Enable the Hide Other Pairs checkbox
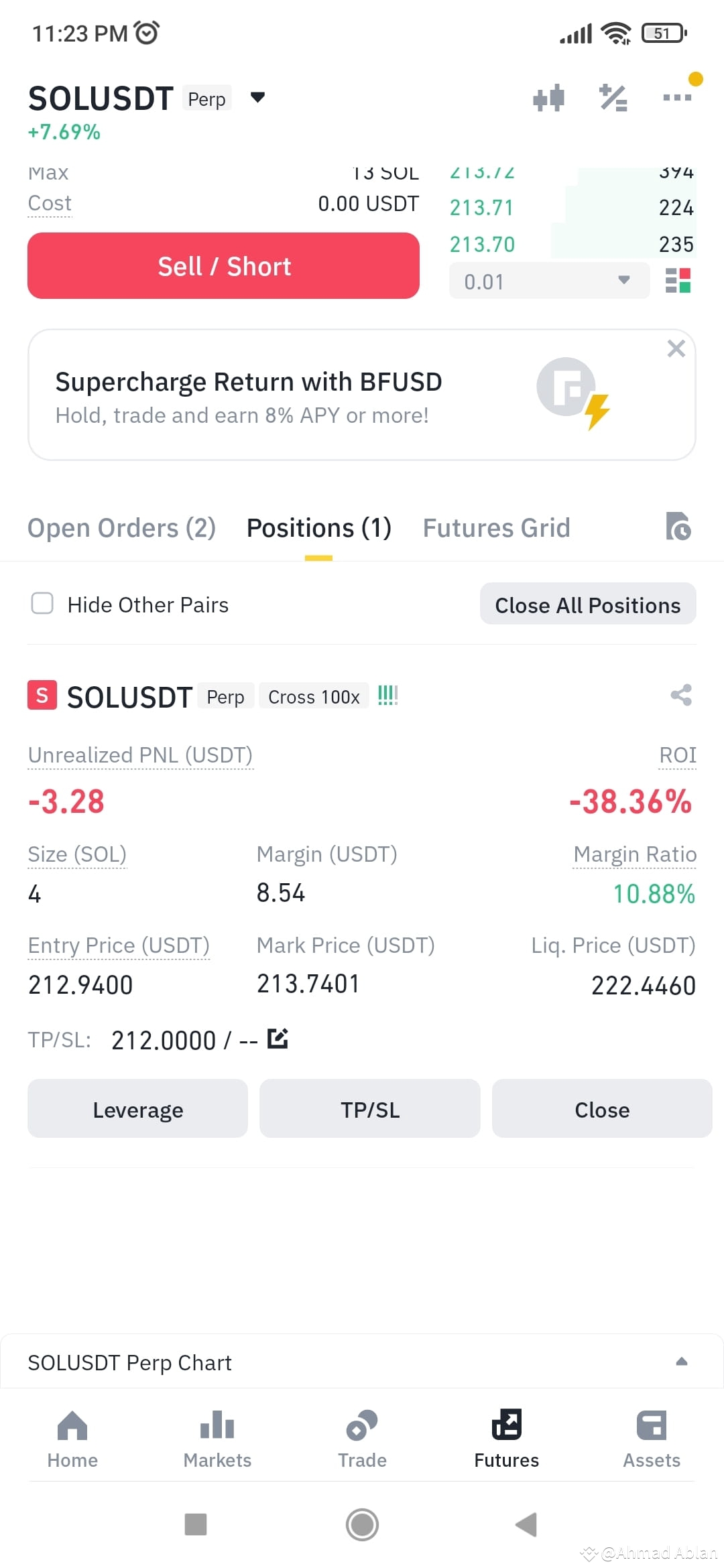Image resolution: width=724 pixels, height=1568 pixels. pos(42,604)
